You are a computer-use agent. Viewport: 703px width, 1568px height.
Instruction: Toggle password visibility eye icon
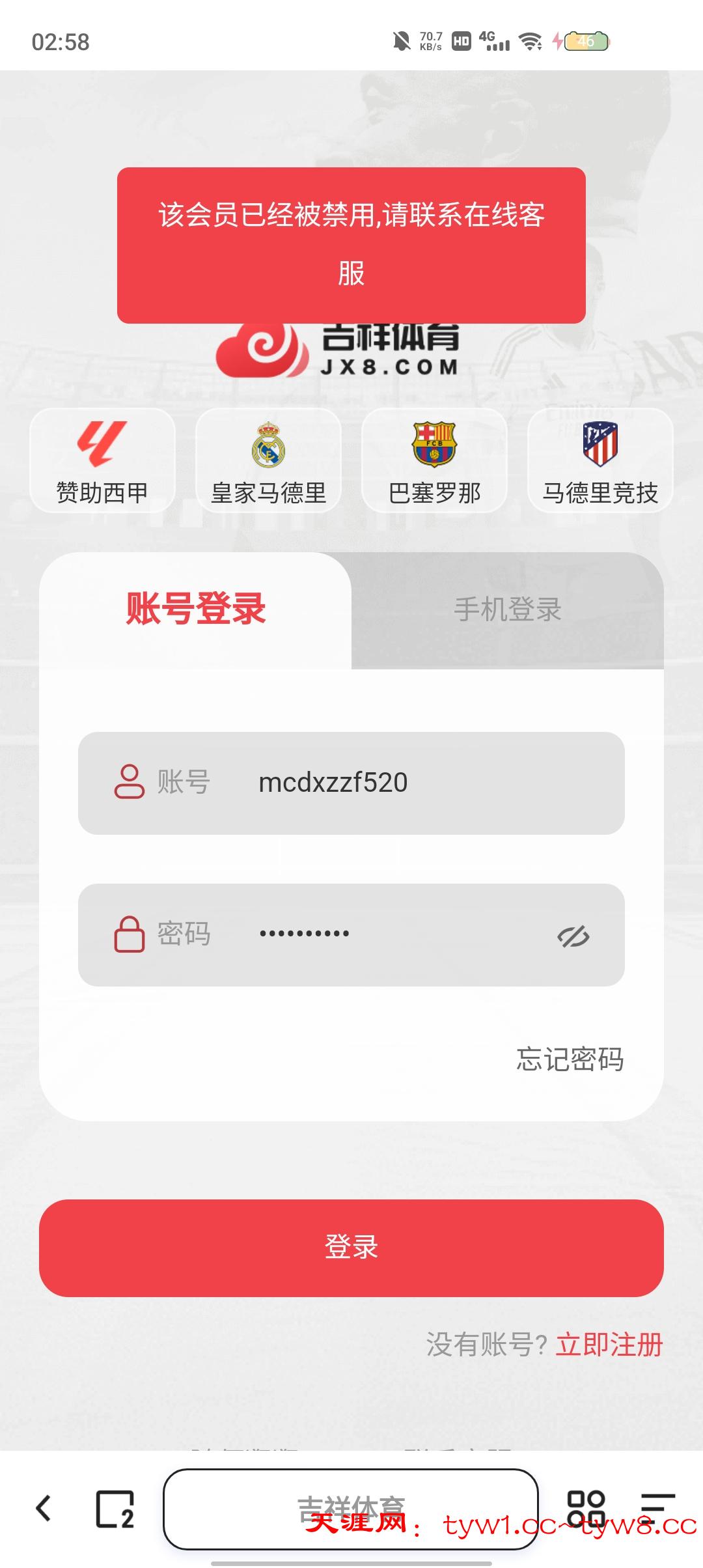tap(573, 936)
